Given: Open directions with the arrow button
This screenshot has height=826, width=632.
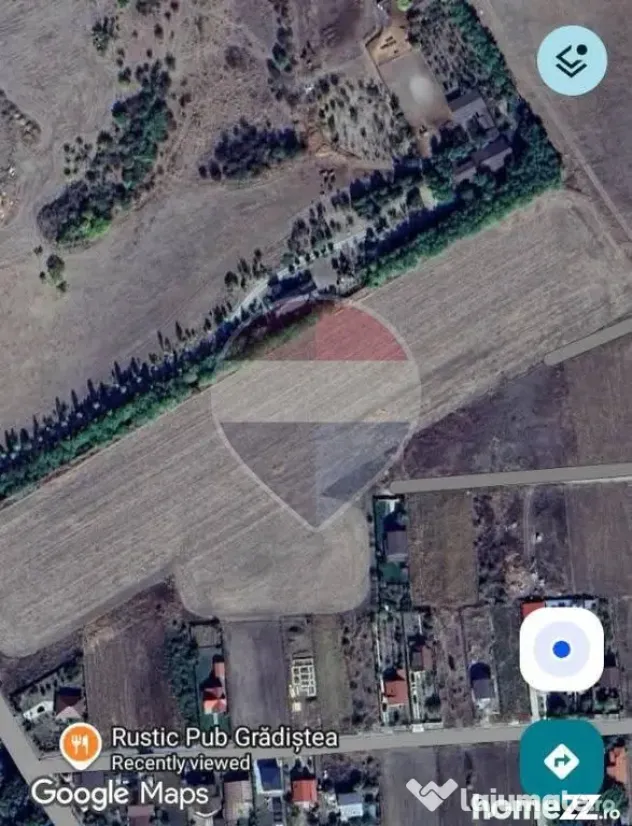Looking at the screenshot, I should pyautogui.click(x=561, y=761).
